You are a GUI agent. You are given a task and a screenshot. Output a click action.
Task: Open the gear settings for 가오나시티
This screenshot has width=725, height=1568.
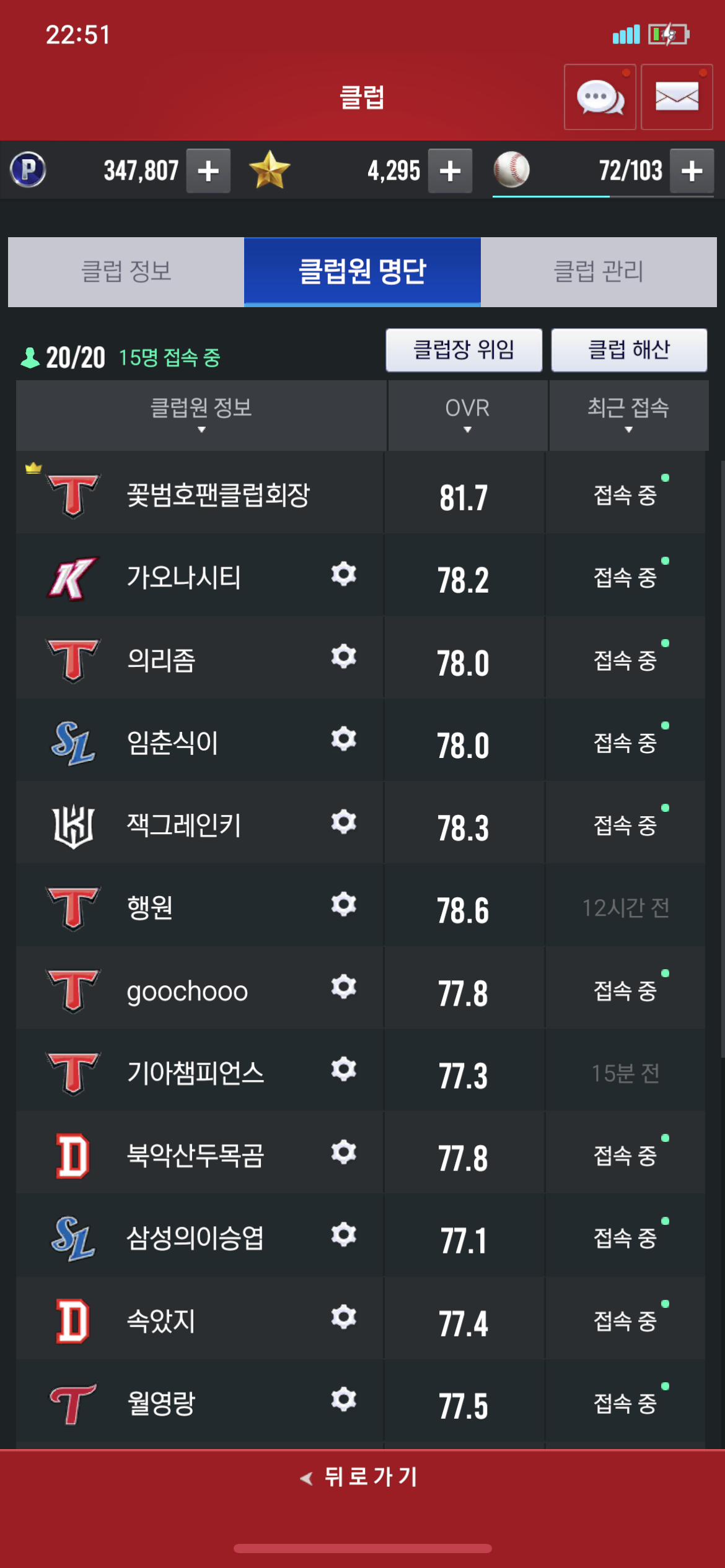point(343,574)
